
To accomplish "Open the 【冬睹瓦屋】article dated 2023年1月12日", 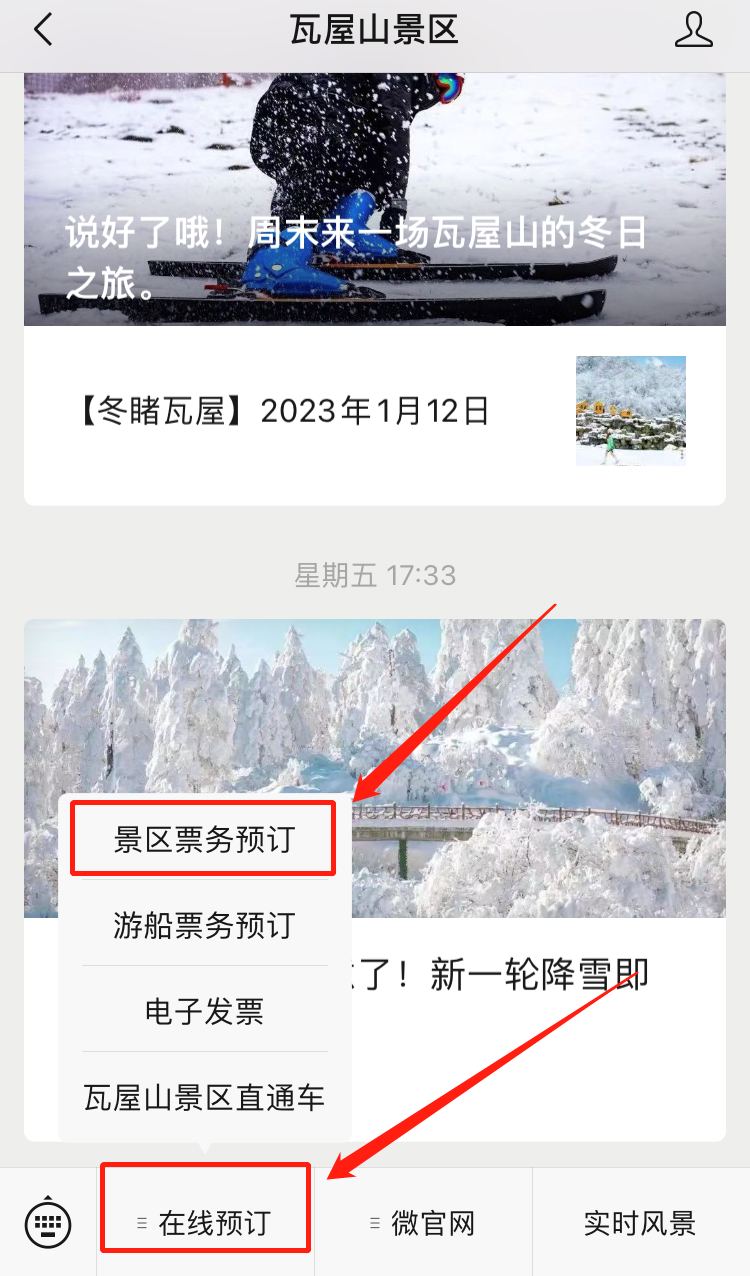I will pos(300,410).
